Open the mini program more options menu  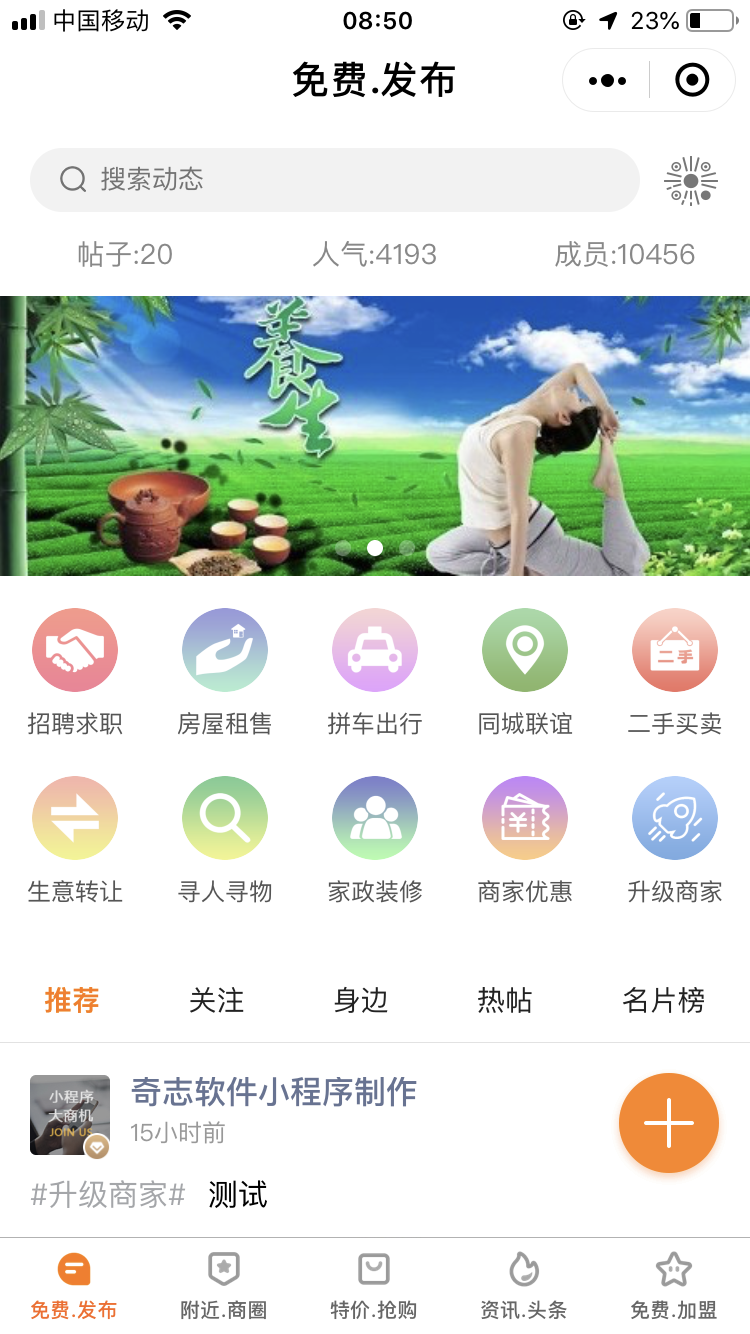(x=607, y=81)
